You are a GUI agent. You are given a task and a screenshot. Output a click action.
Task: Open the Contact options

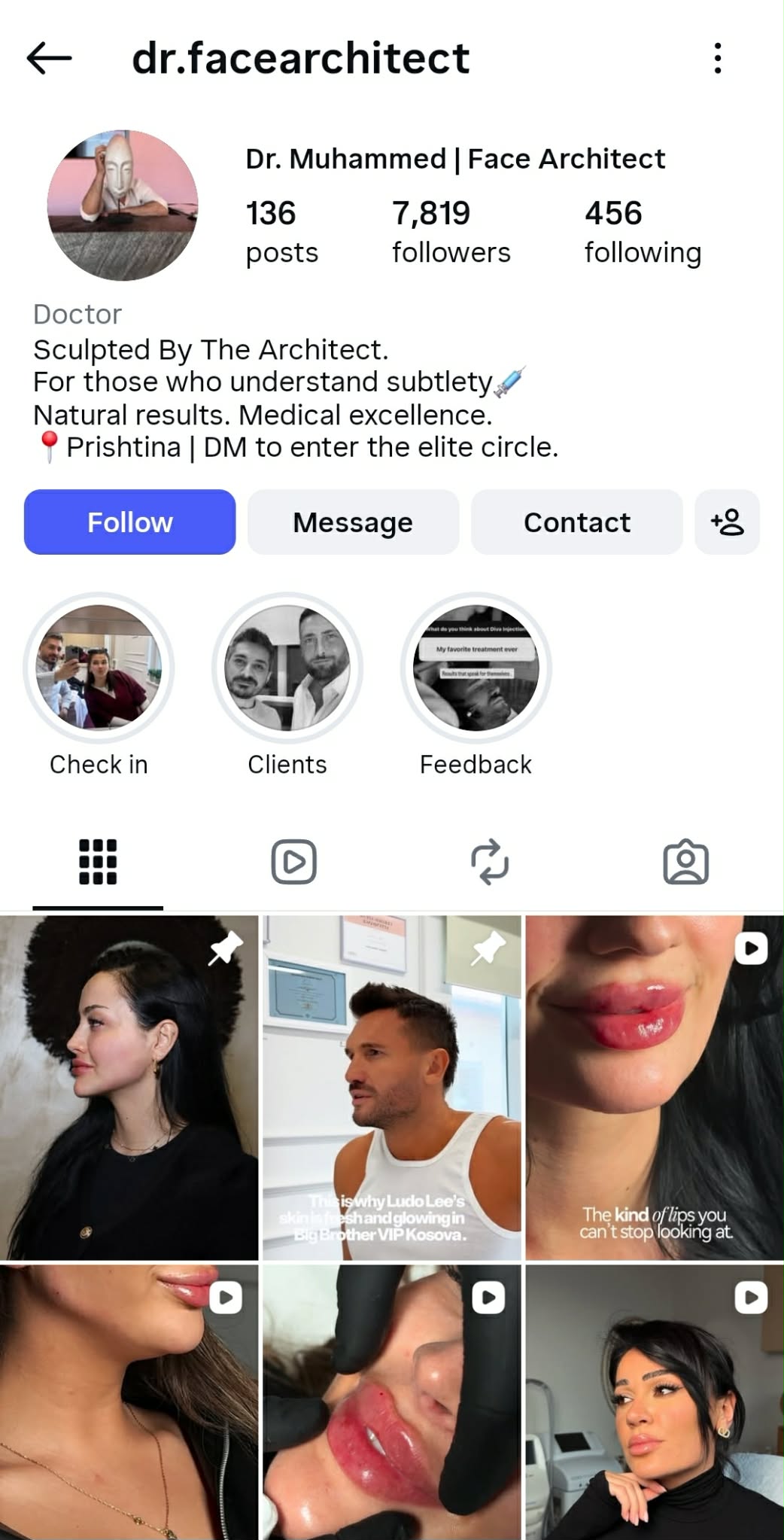576,522
